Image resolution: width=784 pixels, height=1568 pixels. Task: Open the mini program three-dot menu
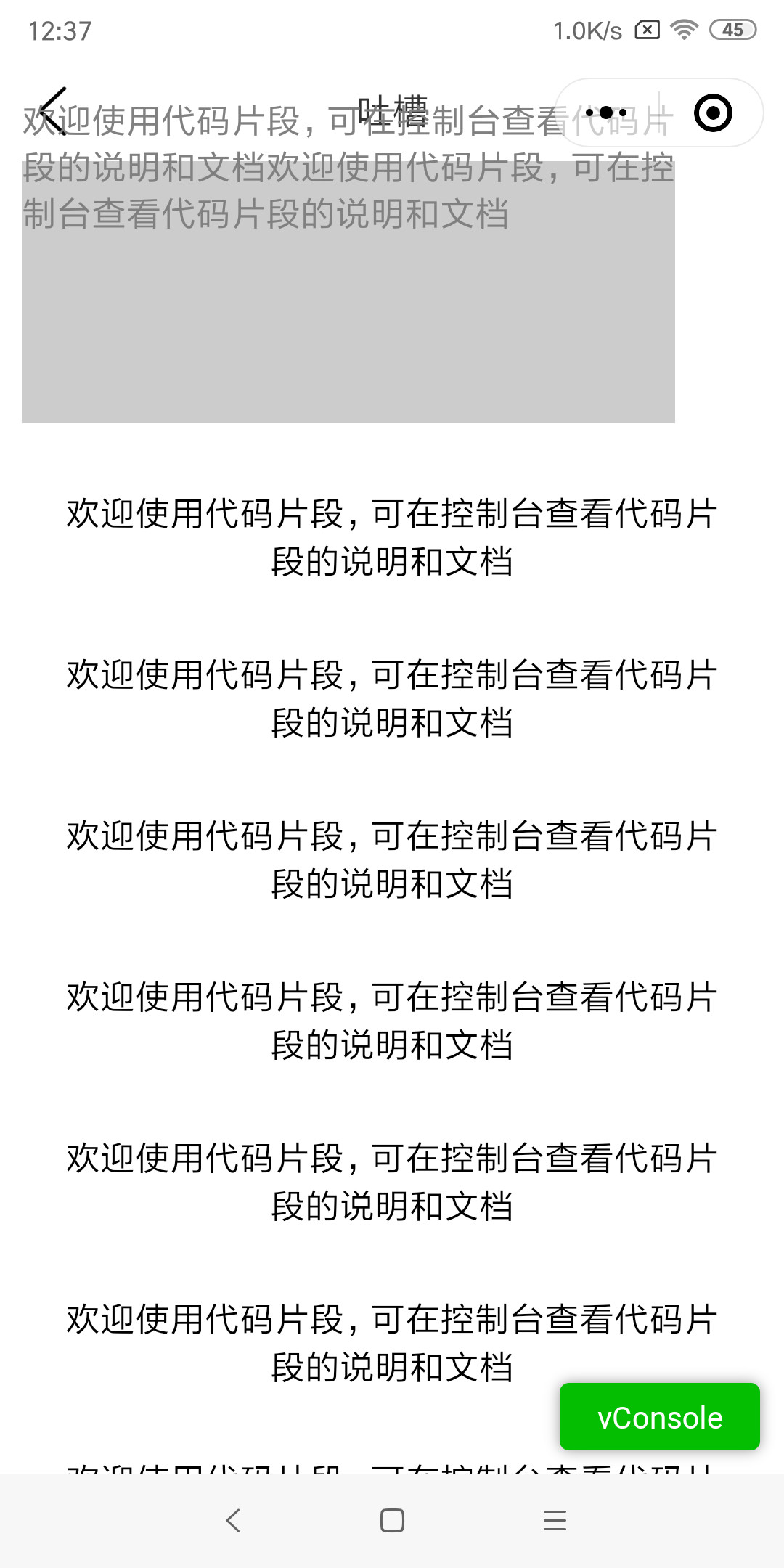[x=606, y=113]
